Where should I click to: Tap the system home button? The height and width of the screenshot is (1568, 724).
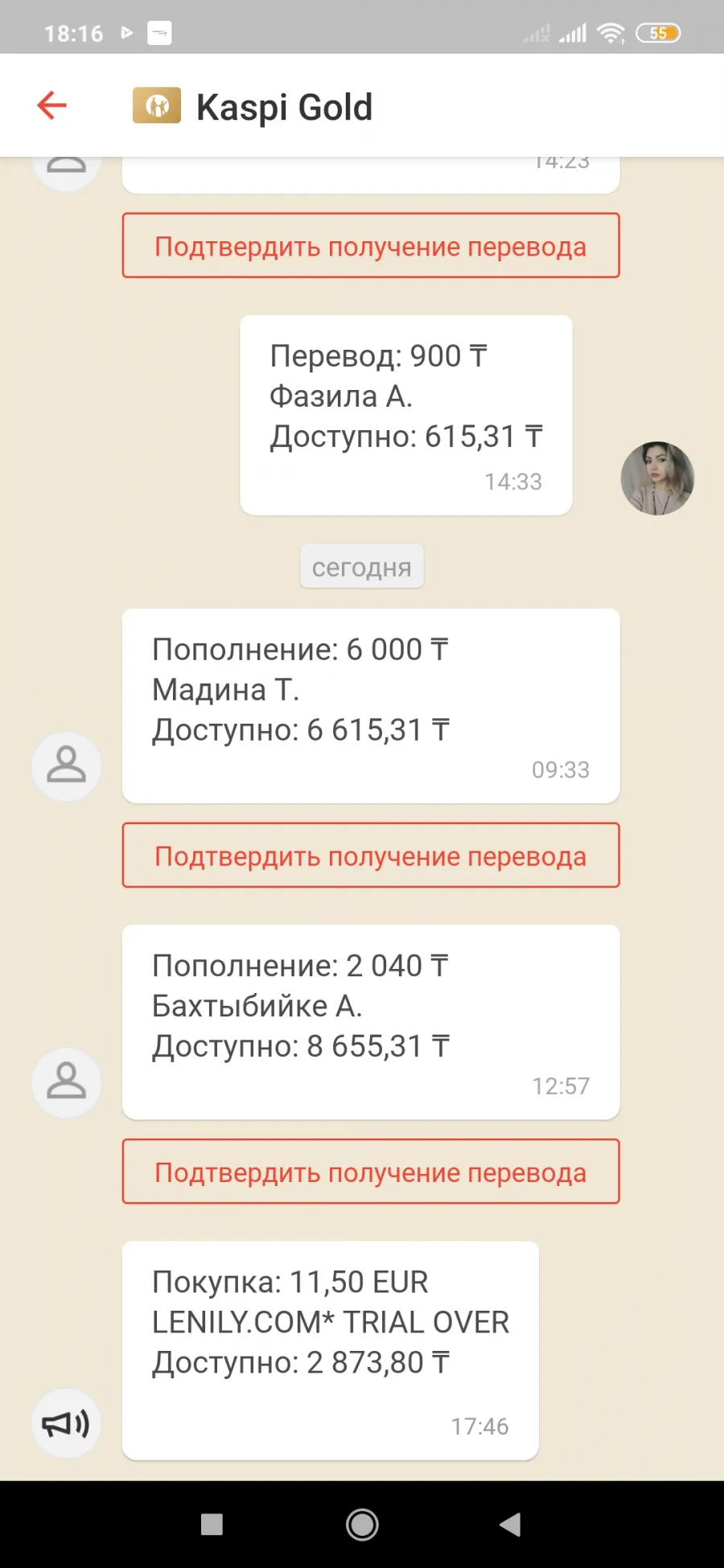tap(362, 1525)
